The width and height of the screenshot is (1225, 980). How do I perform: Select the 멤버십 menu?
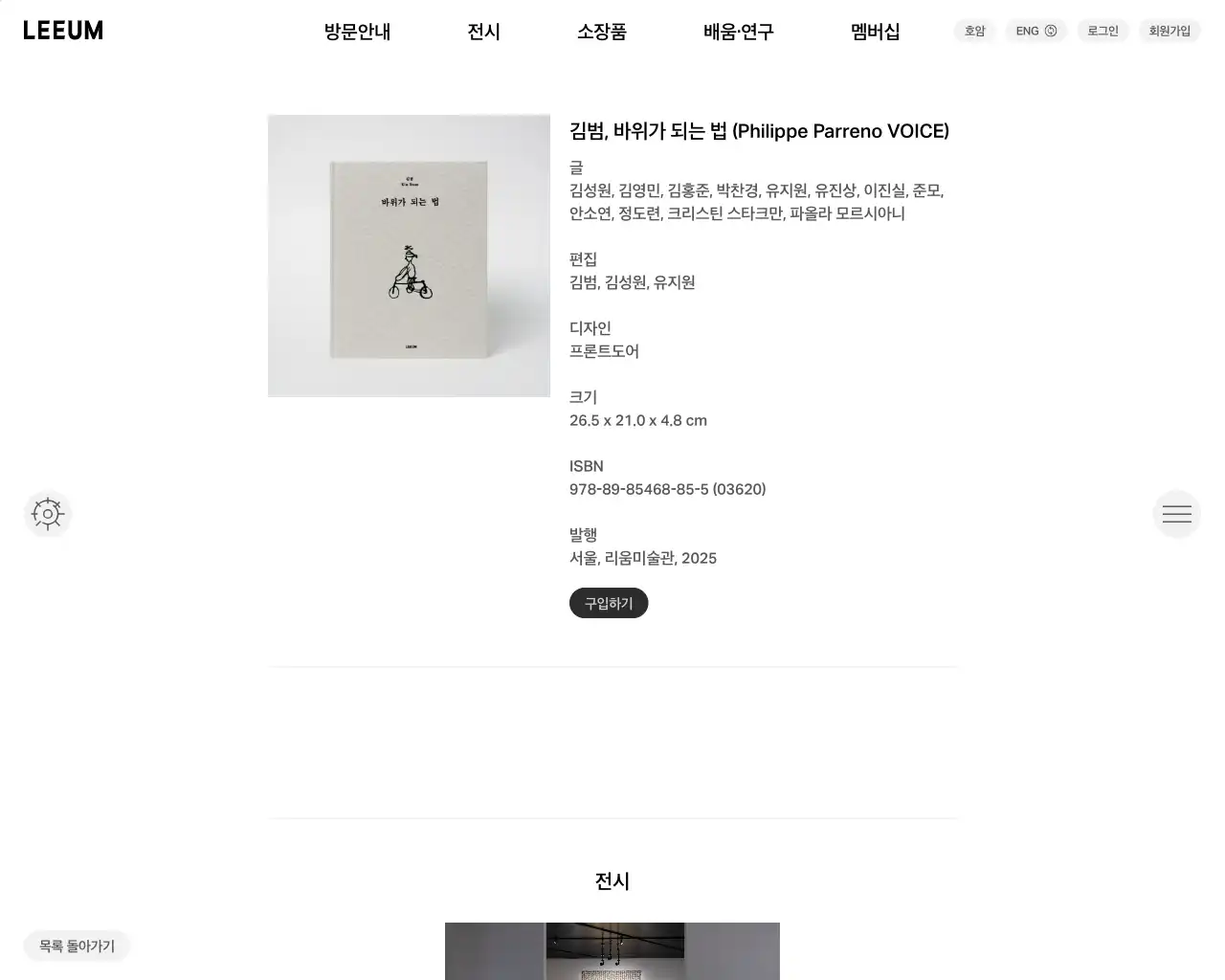click(x=875, y=32)
